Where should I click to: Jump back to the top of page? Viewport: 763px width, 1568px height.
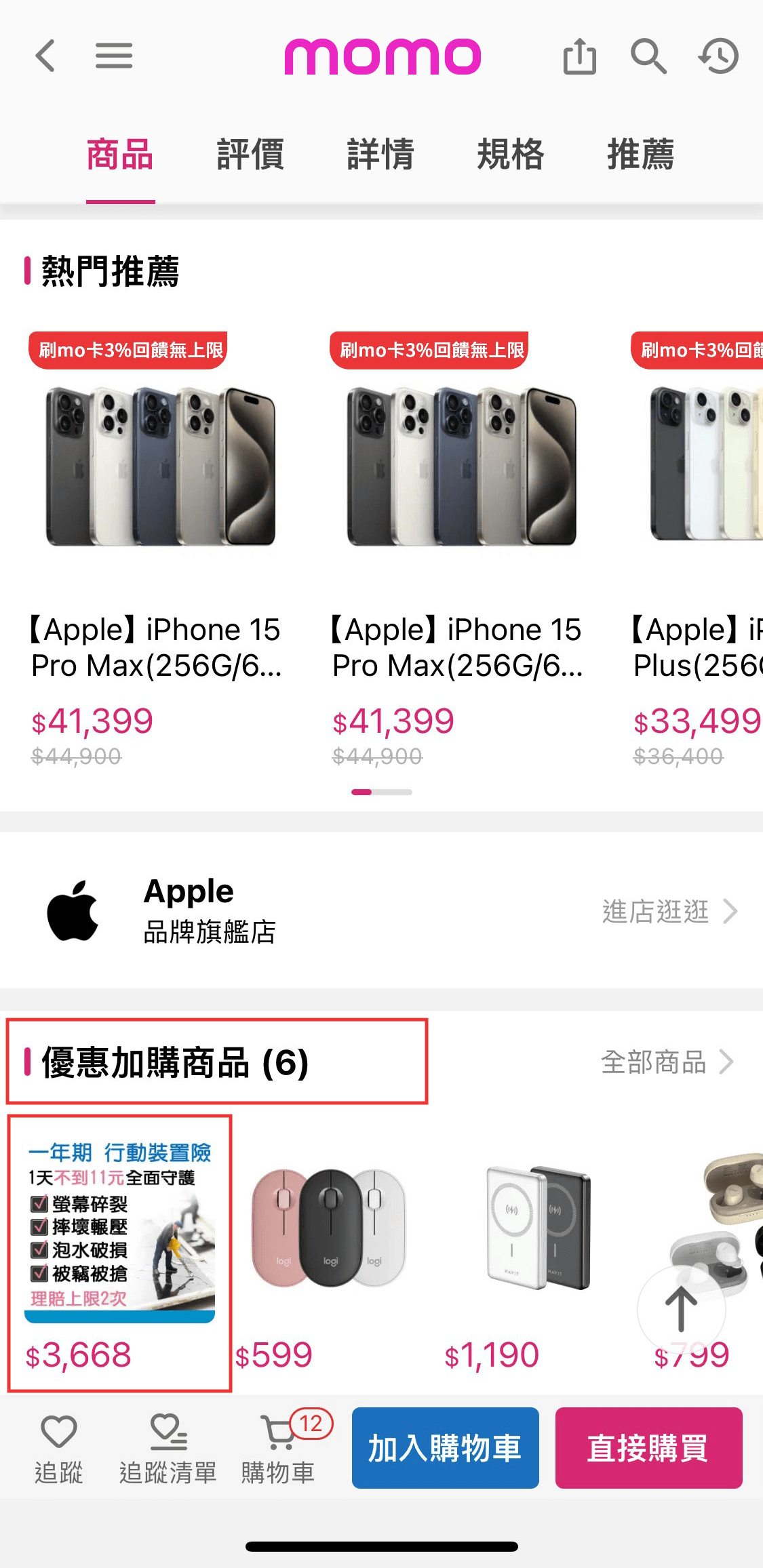(x=681, y=1308)
